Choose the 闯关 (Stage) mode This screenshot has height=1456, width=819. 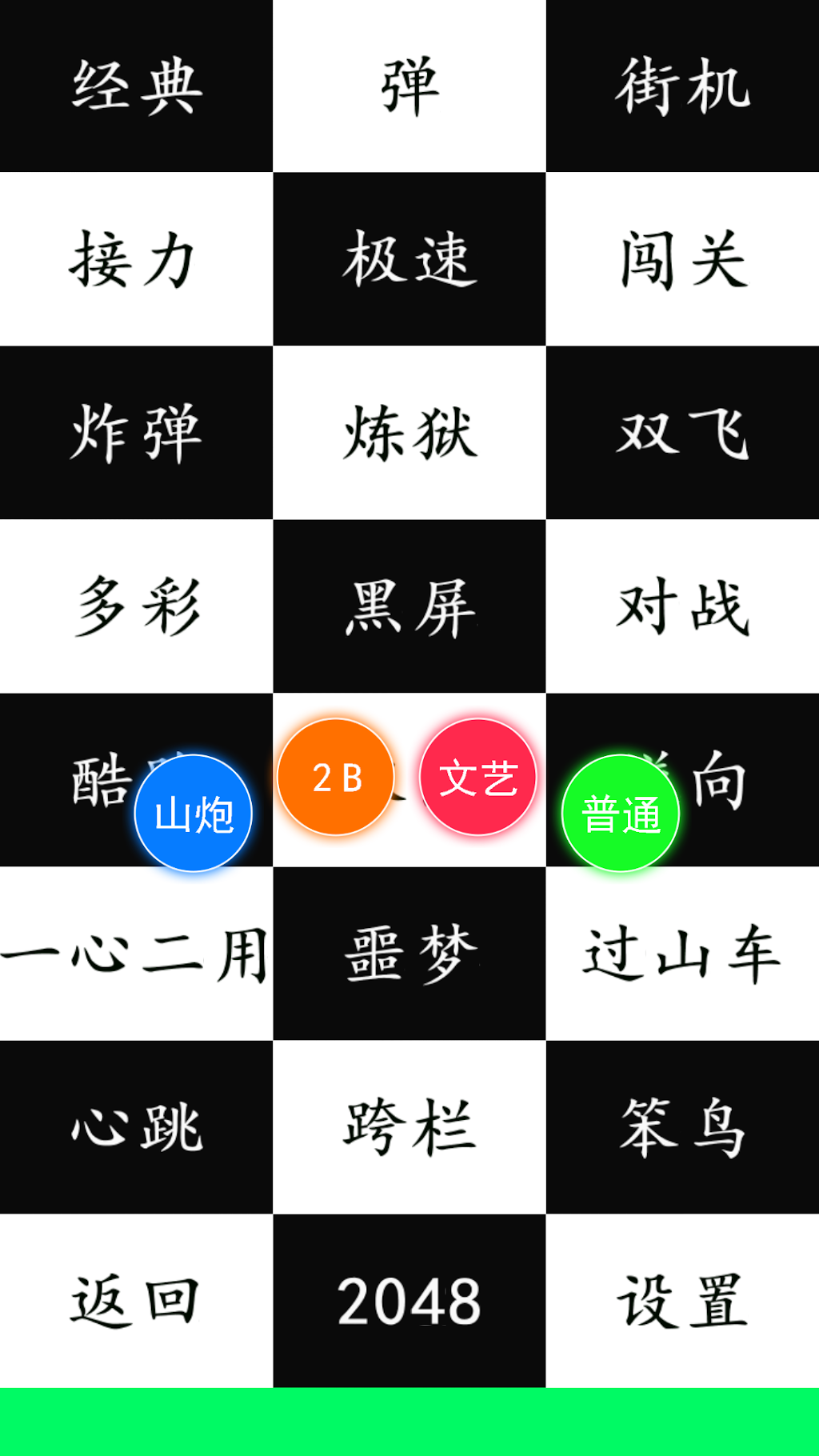[682, 259]
